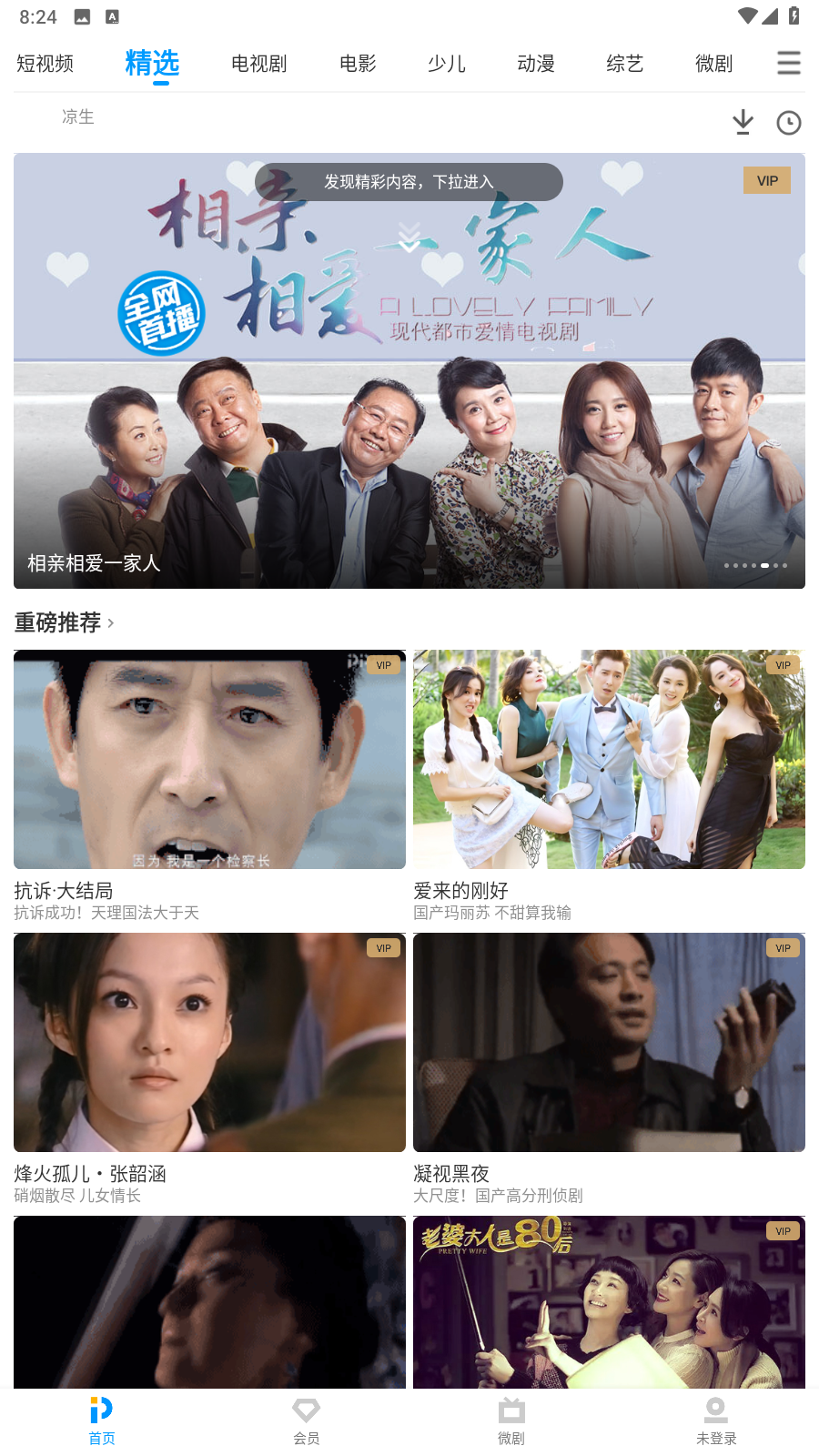Select the fifth carousel indicator dot
819x1456 pixels.
pos(765,565)
